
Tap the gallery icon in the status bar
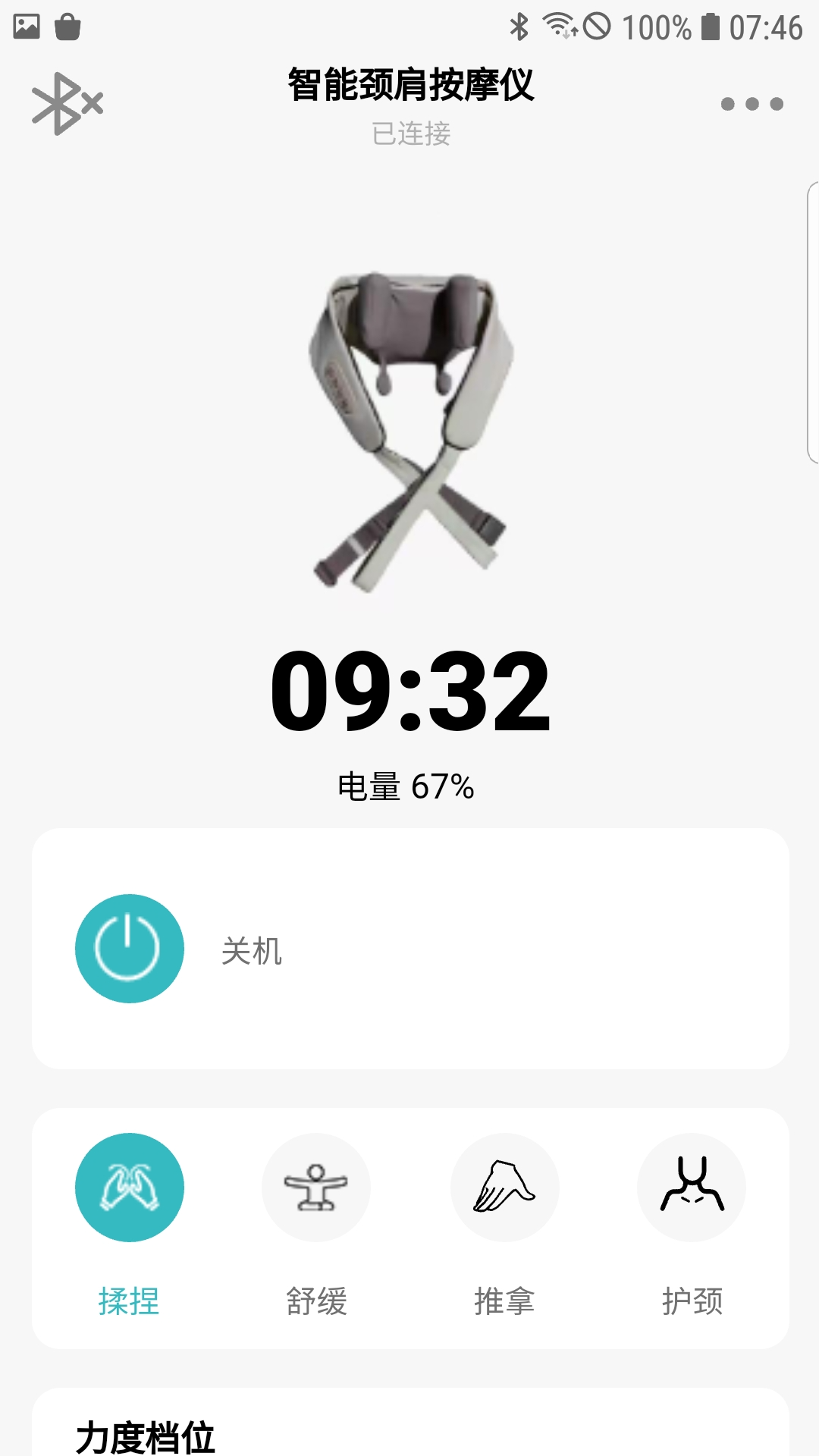(25, 25)
